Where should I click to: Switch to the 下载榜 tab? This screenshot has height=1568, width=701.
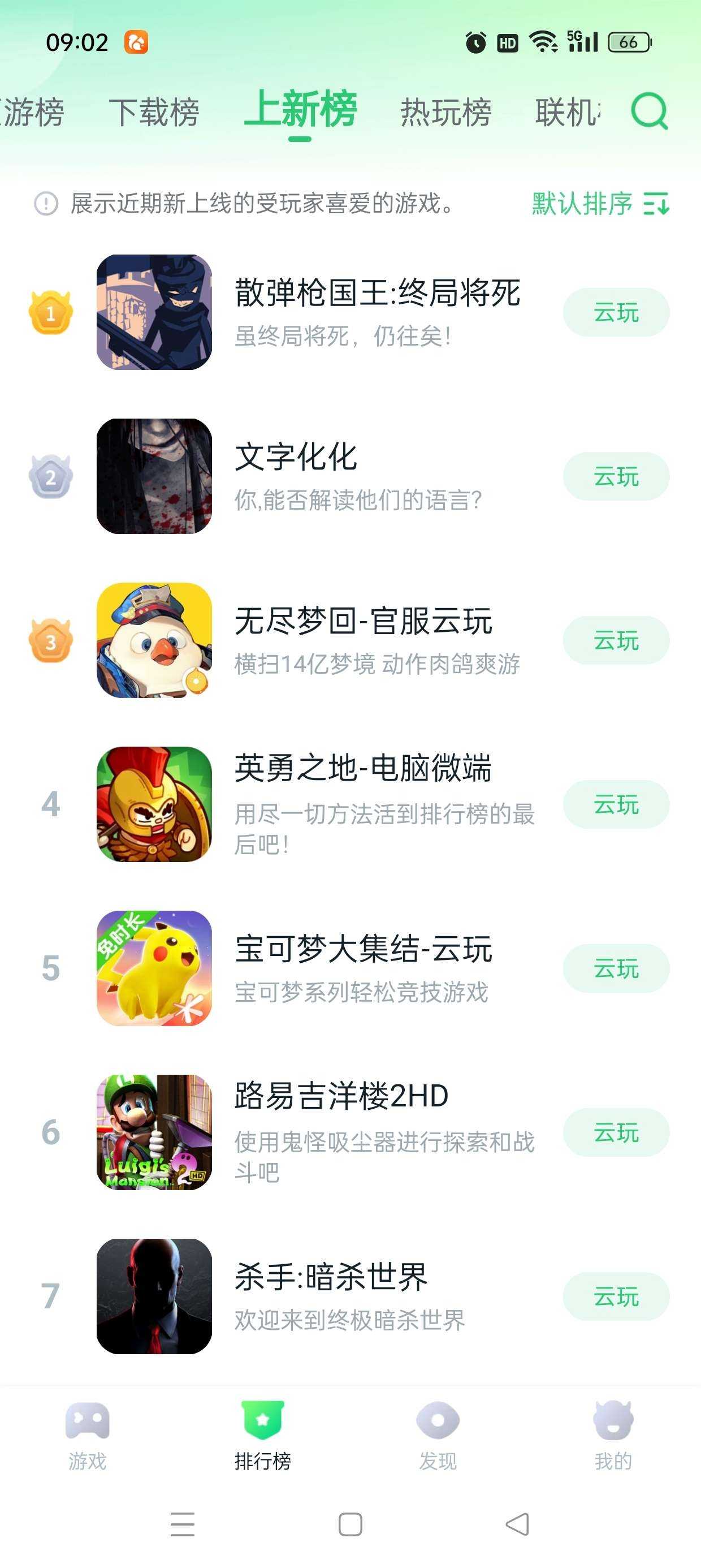[154, 113]
